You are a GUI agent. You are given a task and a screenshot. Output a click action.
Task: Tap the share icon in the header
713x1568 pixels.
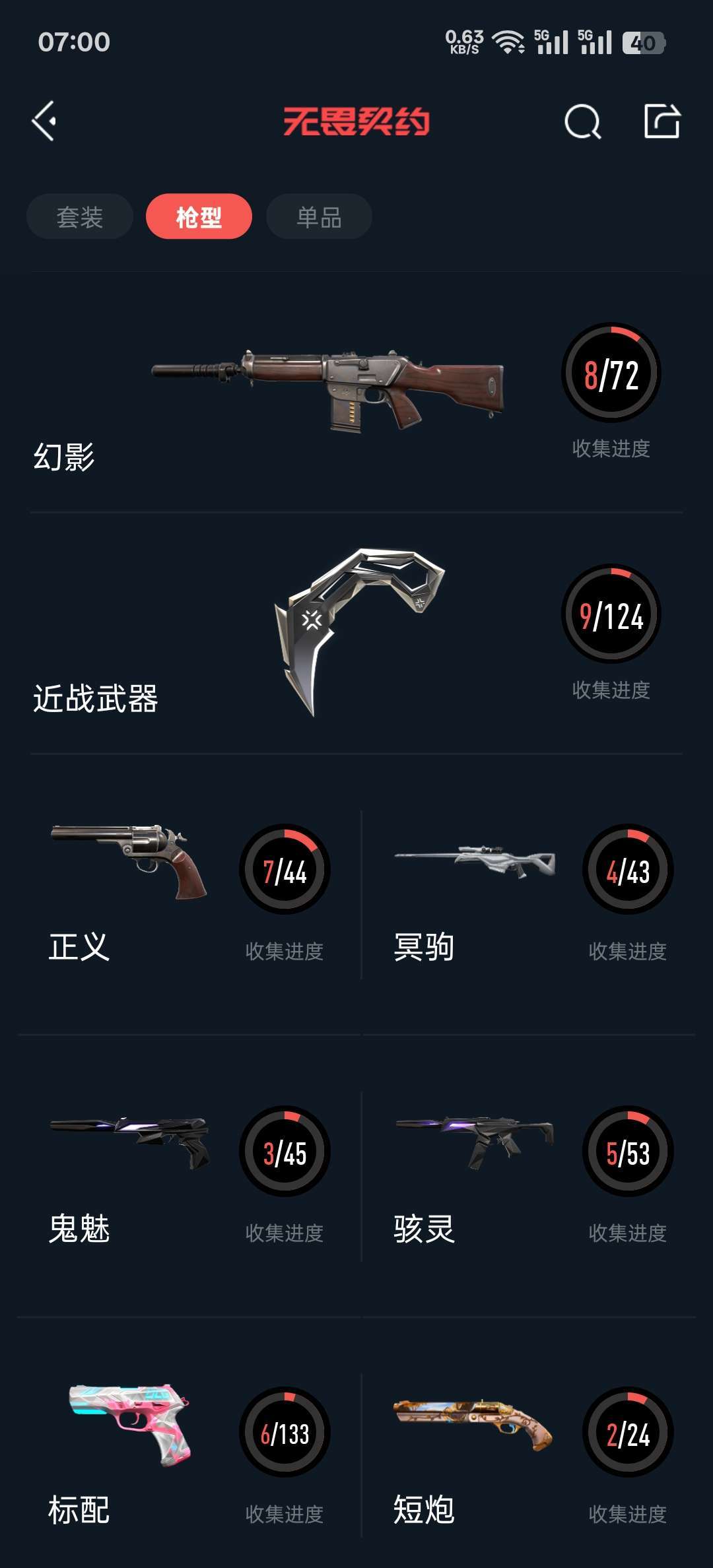(x=662, y=121)
